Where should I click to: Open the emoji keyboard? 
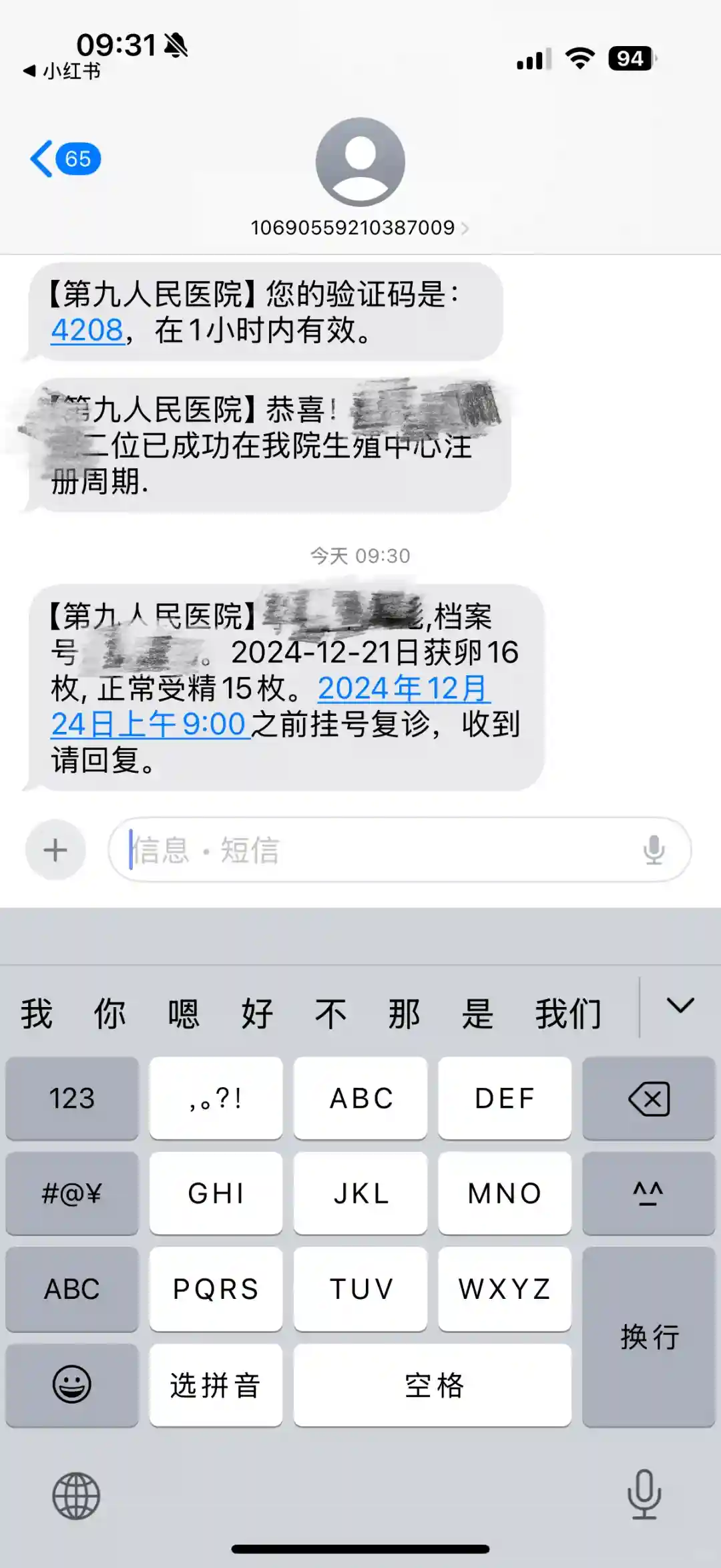[72, 1384]
